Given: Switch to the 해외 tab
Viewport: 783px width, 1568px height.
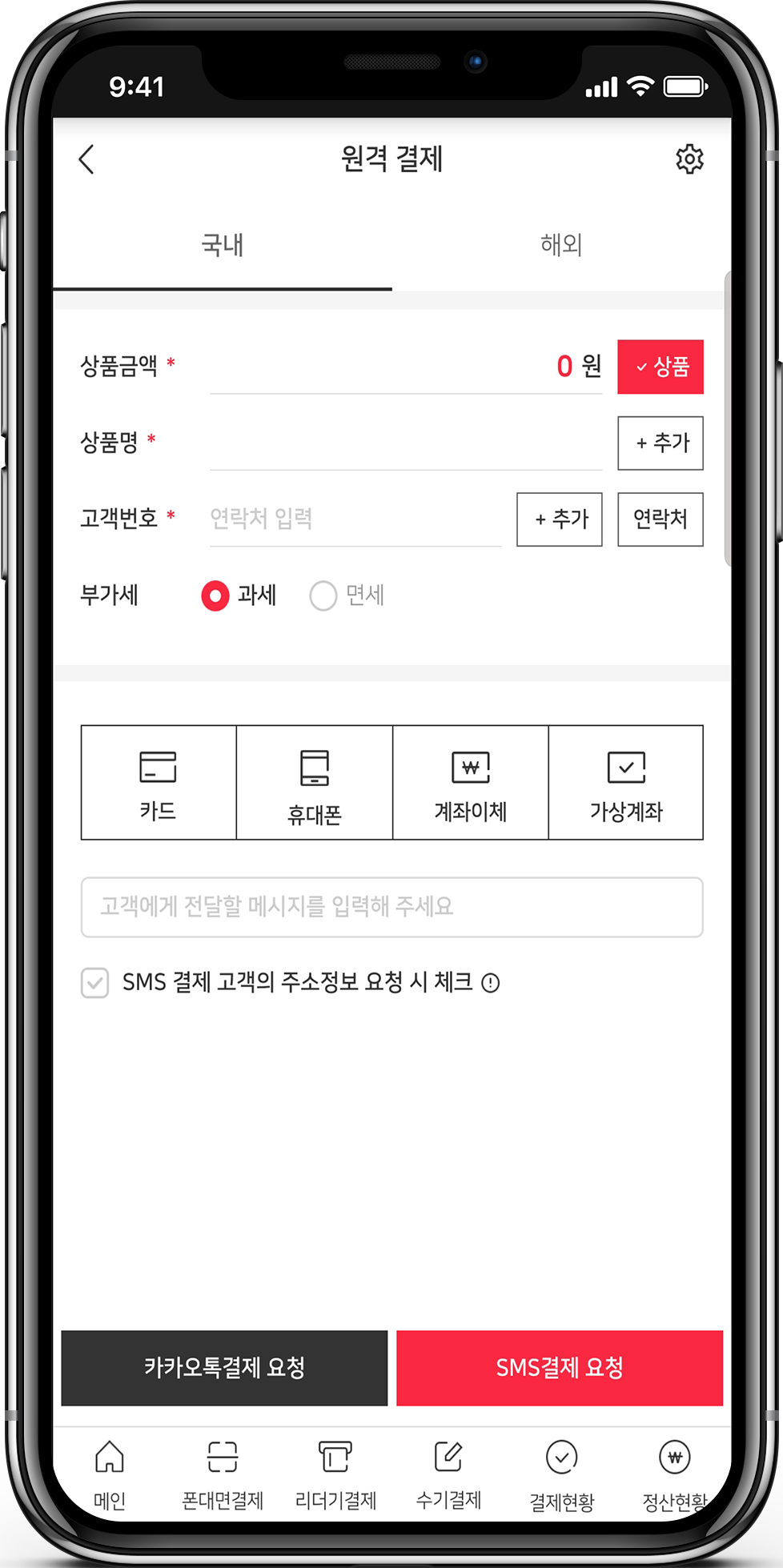Looking at the screenshot, I should (x=561, y=245).
